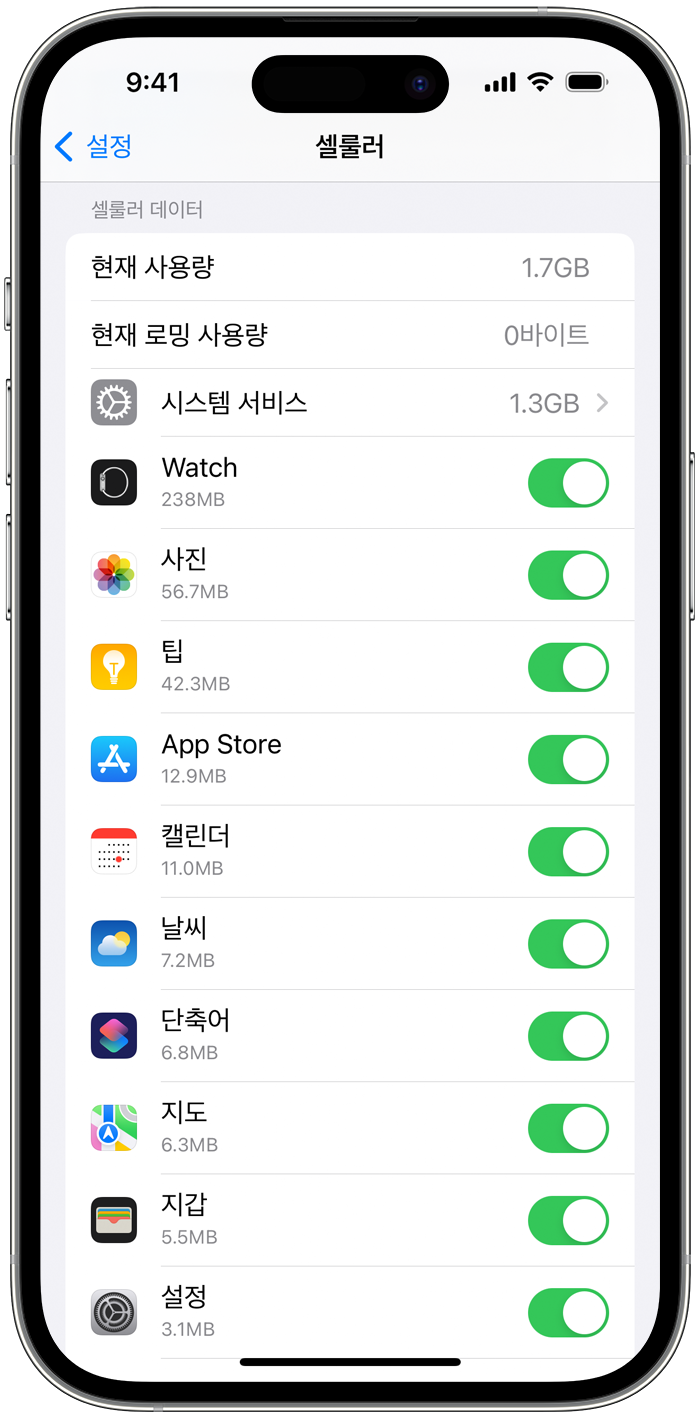Viewport: 700px width, 1420px height.
Task: Disable cellular data for 지도
Action: pyautogui.click(x=567, y=1129)
